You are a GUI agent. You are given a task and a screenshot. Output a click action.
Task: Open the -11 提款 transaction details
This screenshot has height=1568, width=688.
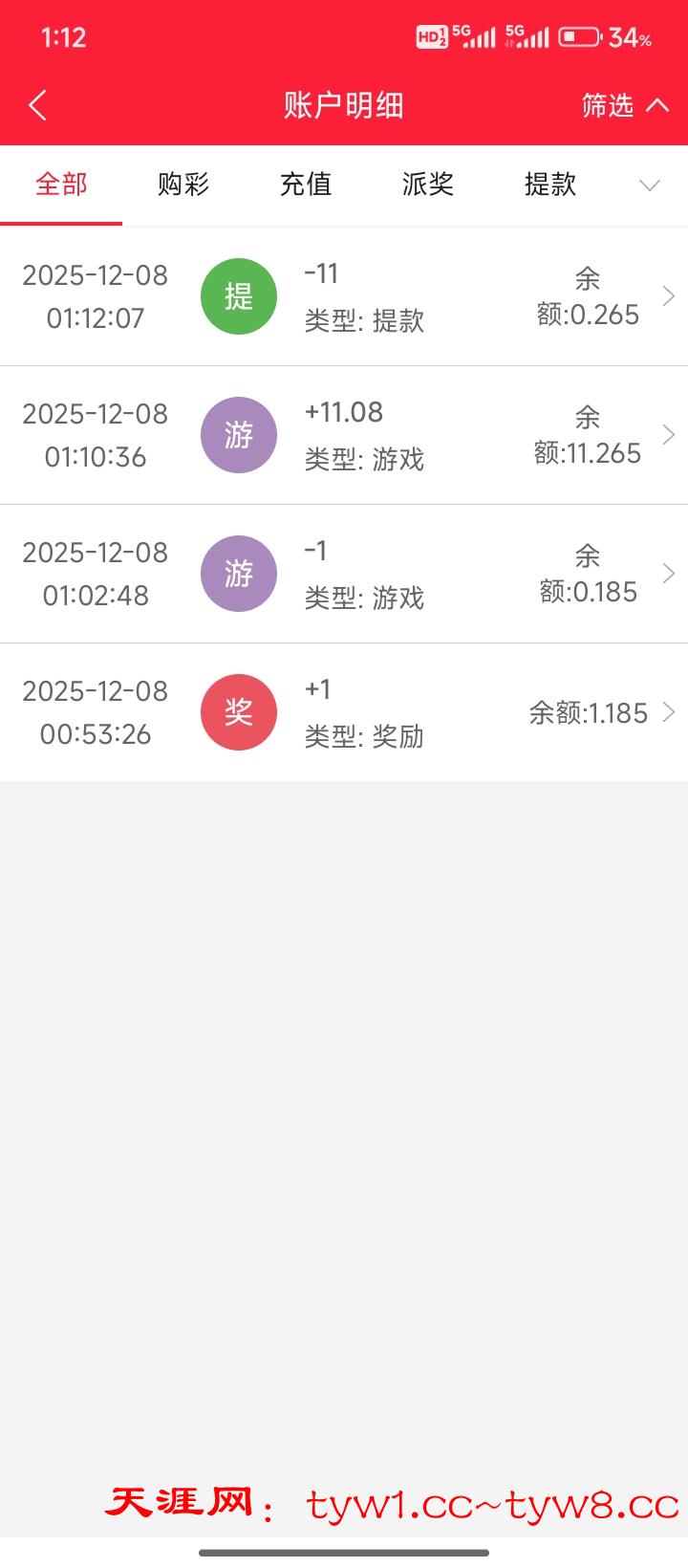344,296
